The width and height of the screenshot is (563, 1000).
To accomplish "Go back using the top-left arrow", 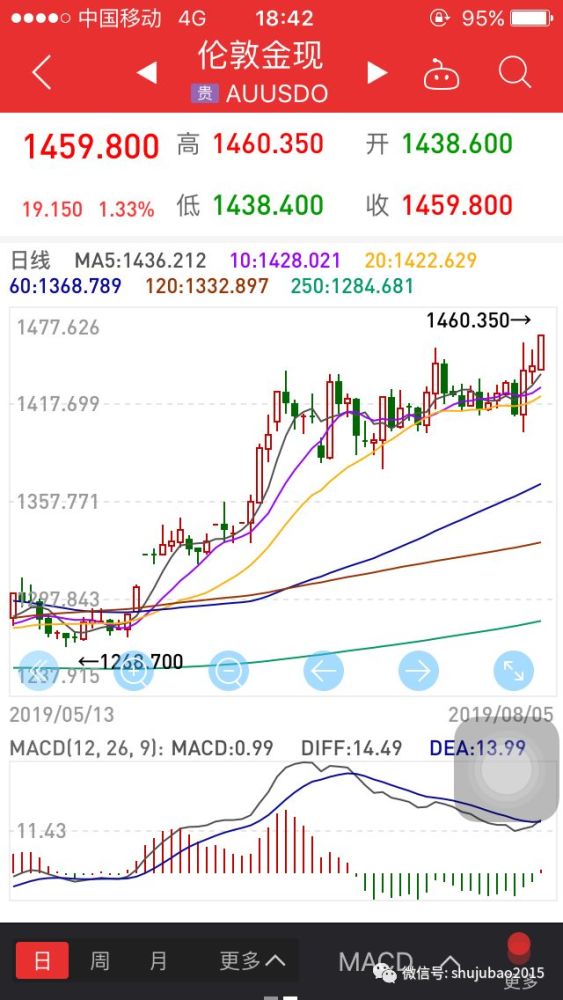I will tap(41, 72).
